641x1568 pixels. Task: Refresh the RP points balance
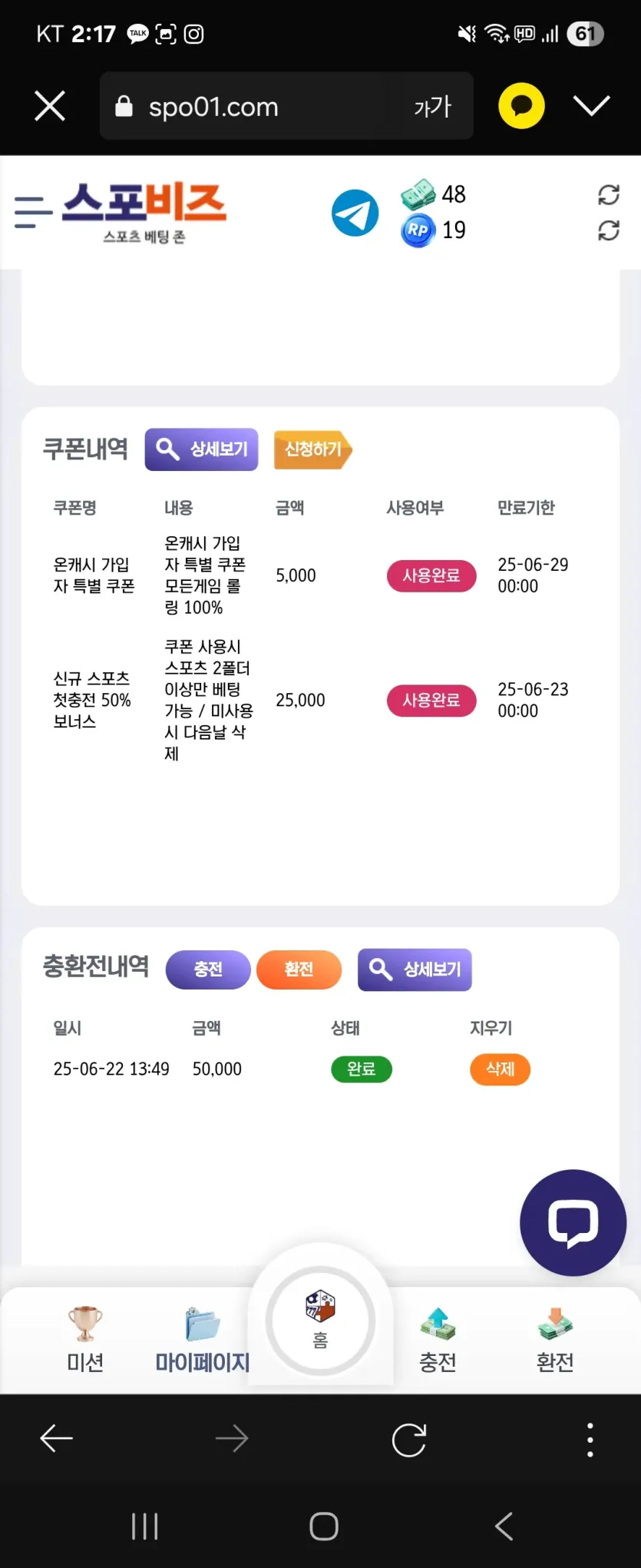pyautogui.click(x=609, y=230)
